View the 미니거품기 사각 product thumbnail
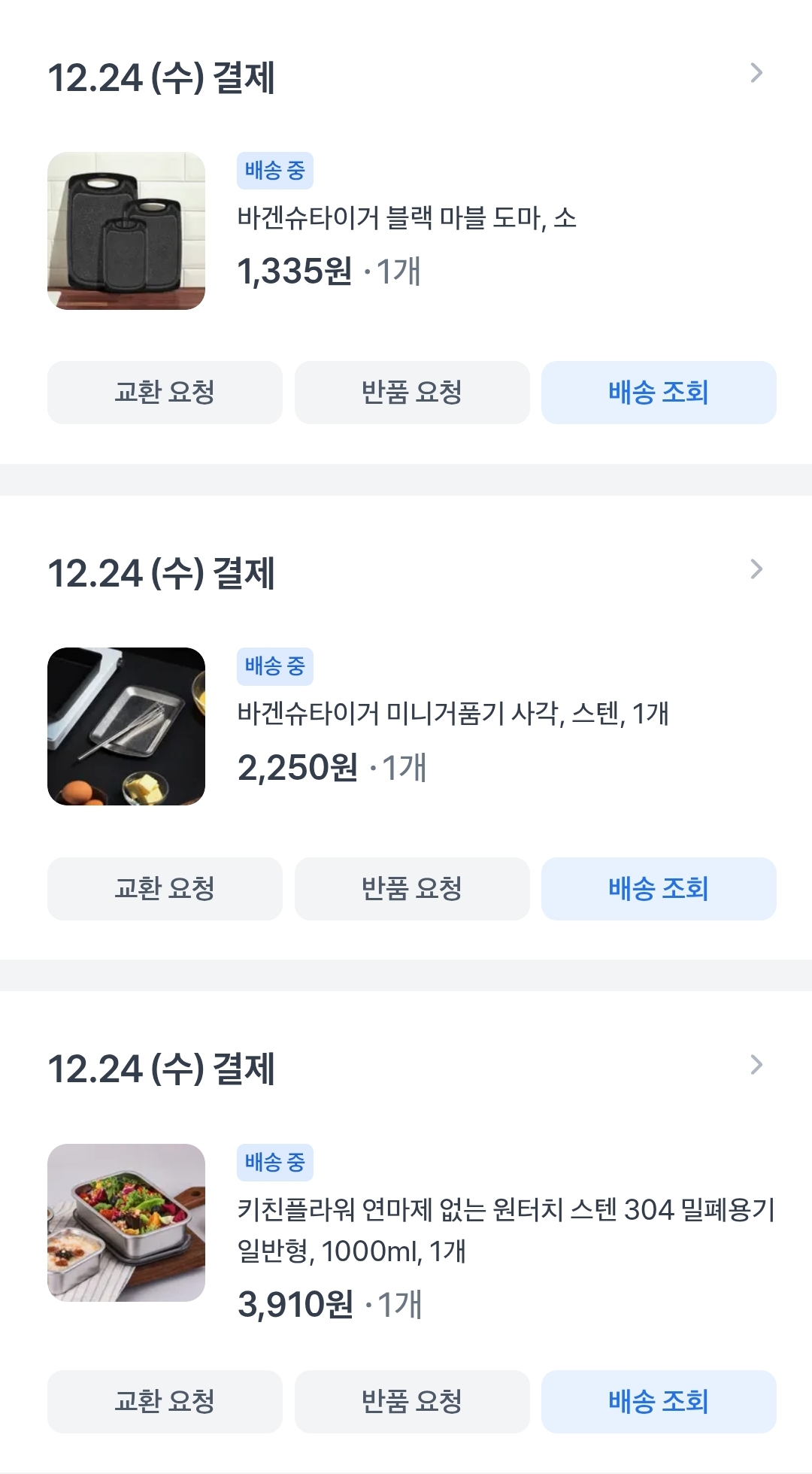The width and height of the screenshot is (812, 1474). (126, 726)
